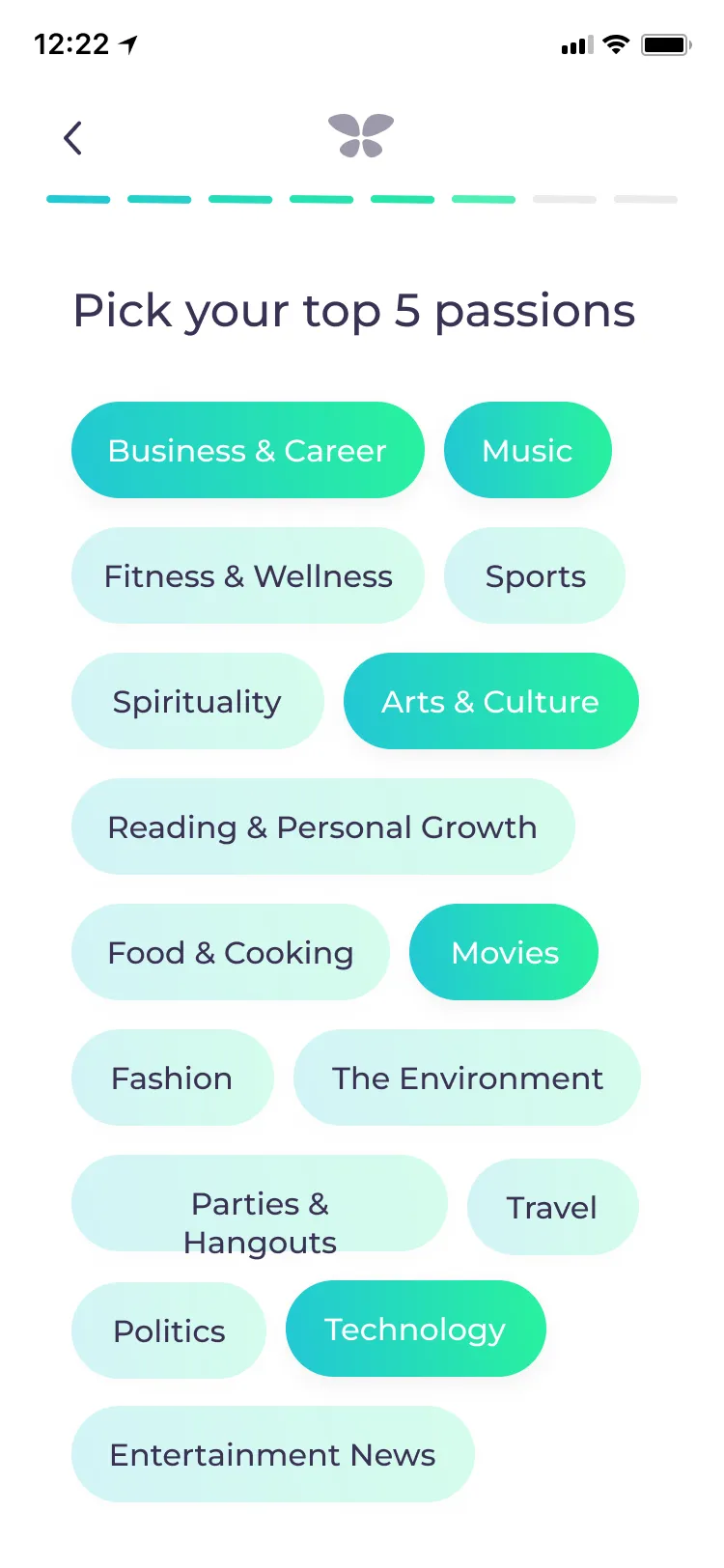Unselect the Arts & Culture chip

click(x=491, y=701)
